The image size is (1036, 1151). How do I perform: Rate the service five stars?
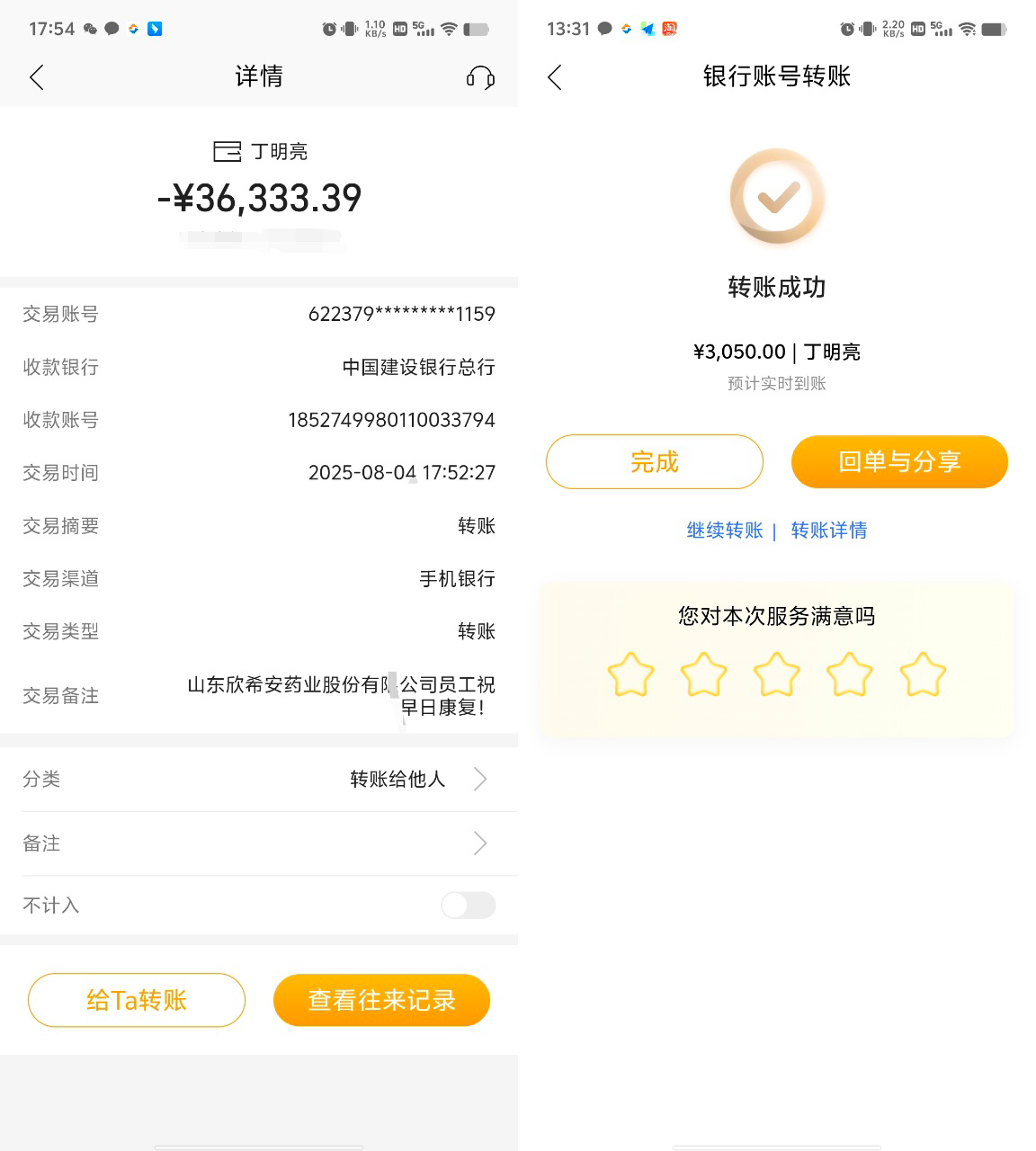(922, 674)
